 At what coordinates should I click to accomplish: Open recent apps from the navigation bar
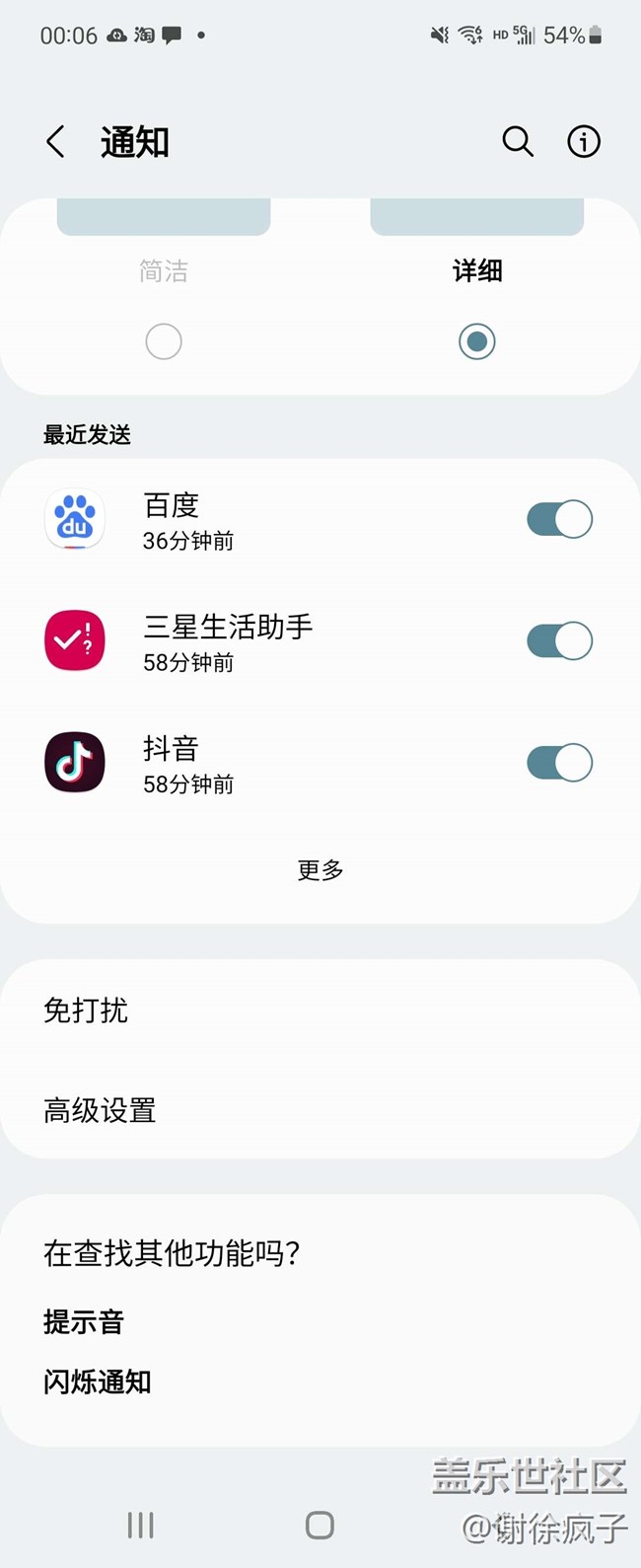point(141,1526)
